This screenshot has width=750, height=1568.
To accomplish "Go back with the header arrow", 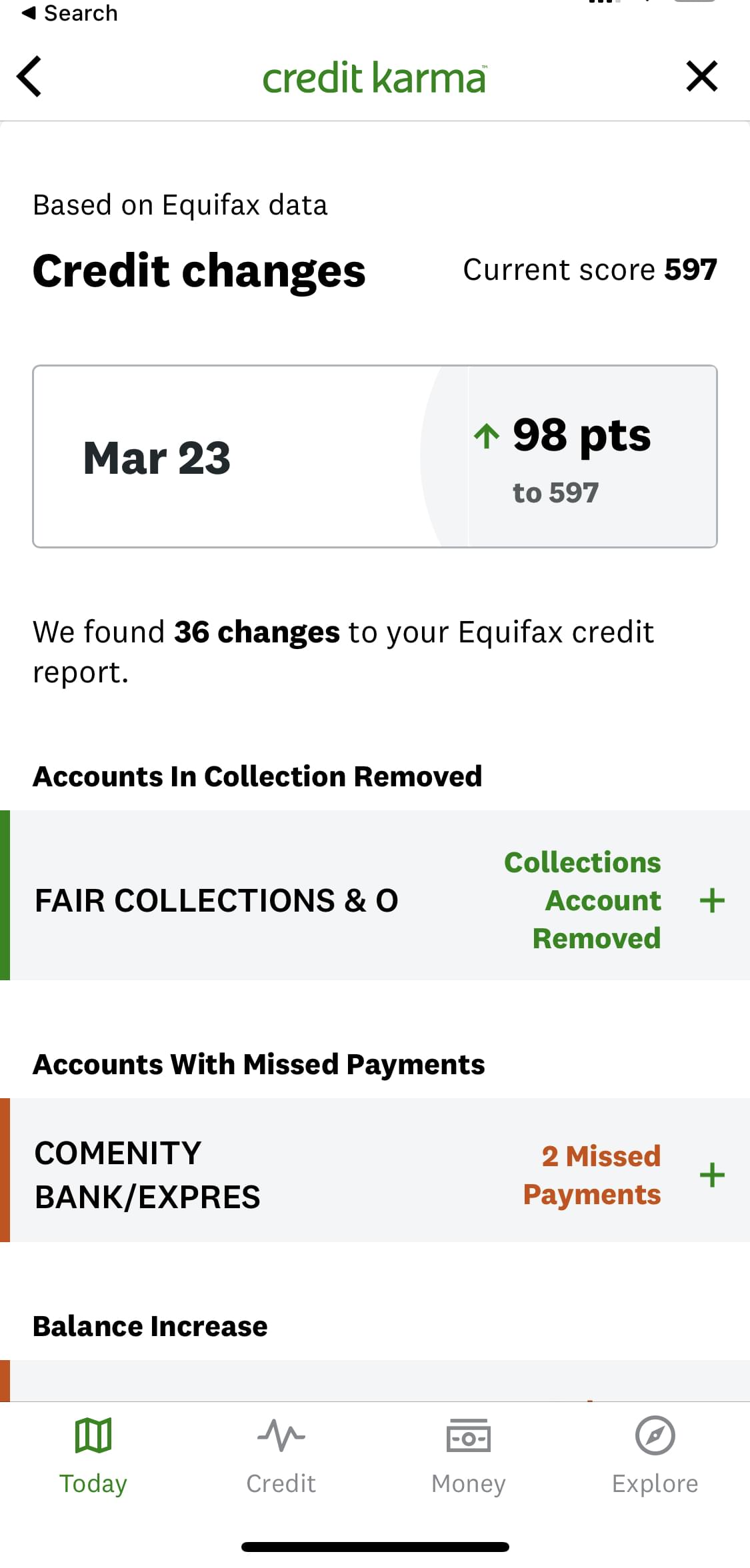I will coord(30,77).
